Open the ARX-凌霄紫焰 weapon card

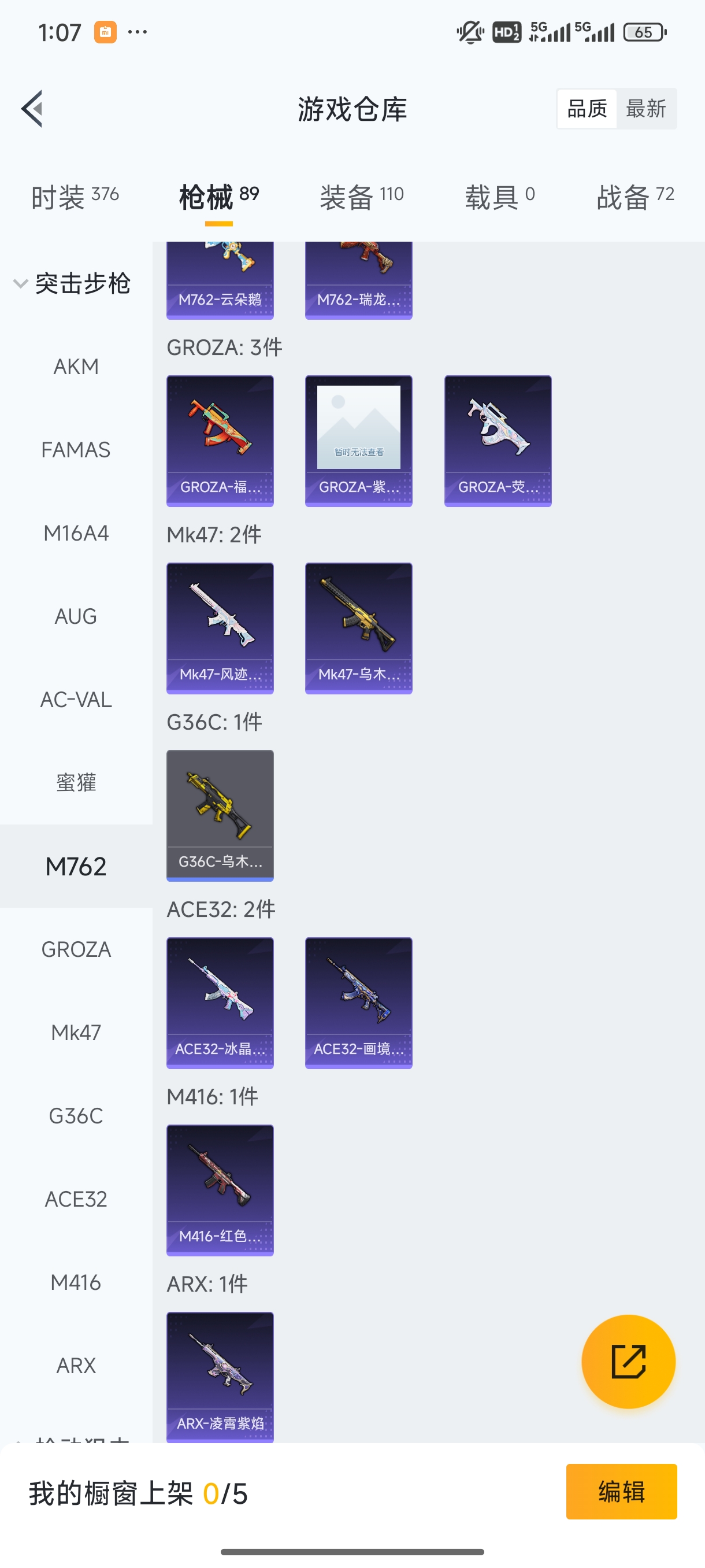click(220, 1375)
